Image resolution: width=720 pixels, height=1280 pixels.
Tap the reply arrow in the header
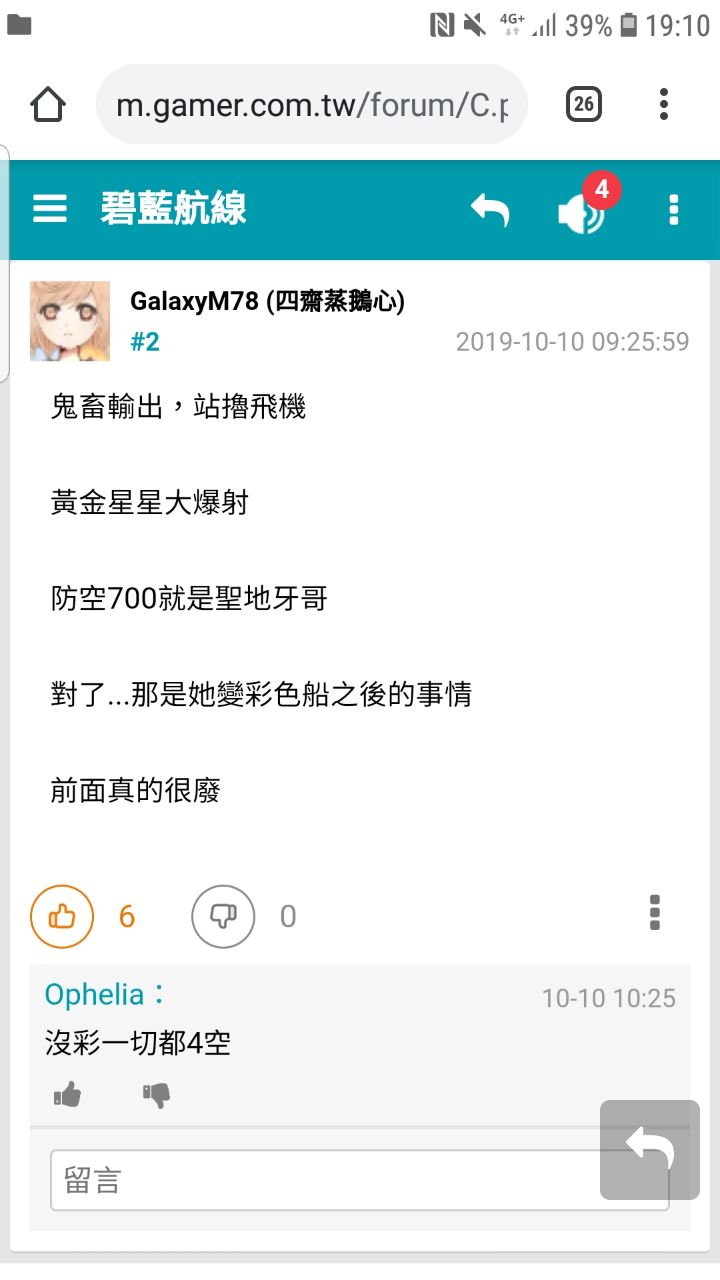[x=490, y=210]
